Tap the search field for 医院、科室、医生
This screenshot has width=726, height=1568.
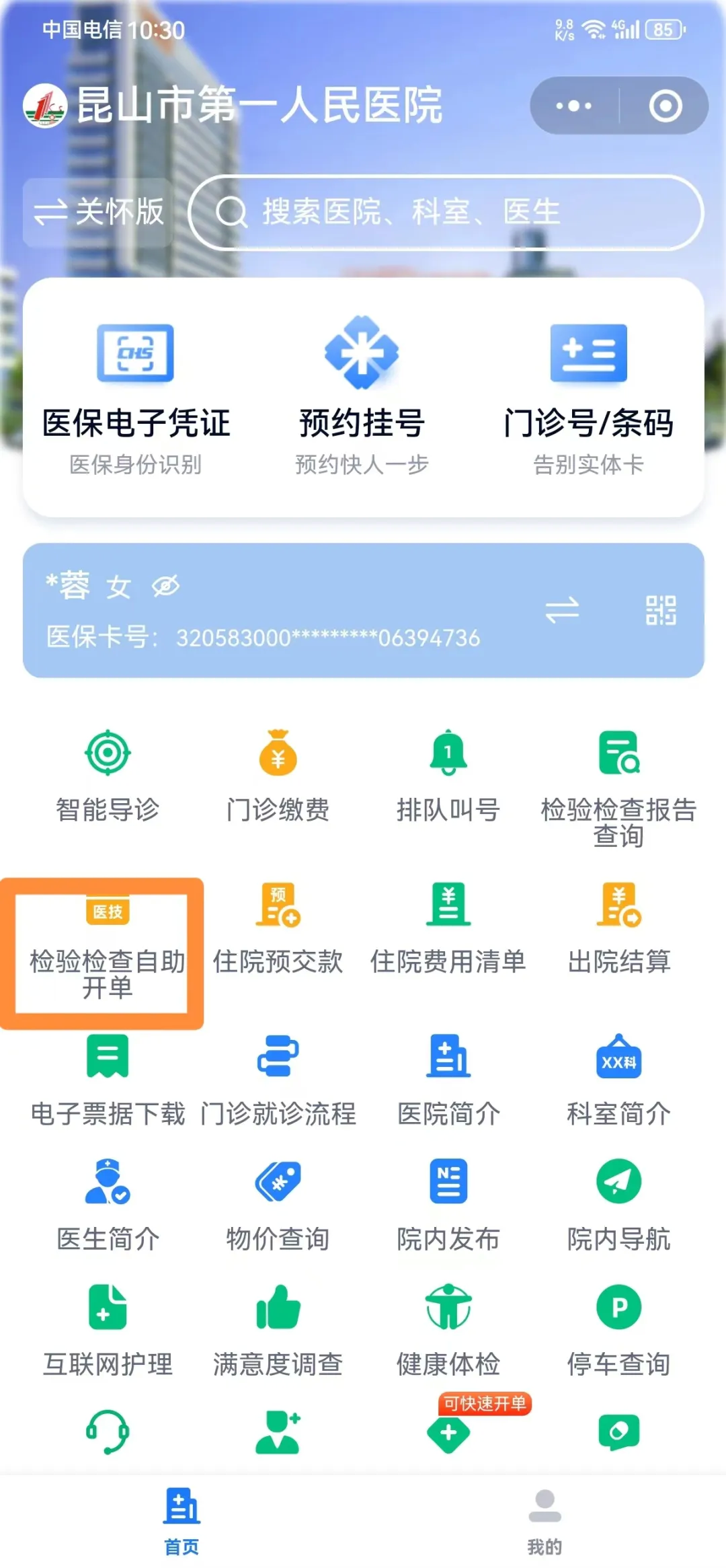click(x=445, y=213)
